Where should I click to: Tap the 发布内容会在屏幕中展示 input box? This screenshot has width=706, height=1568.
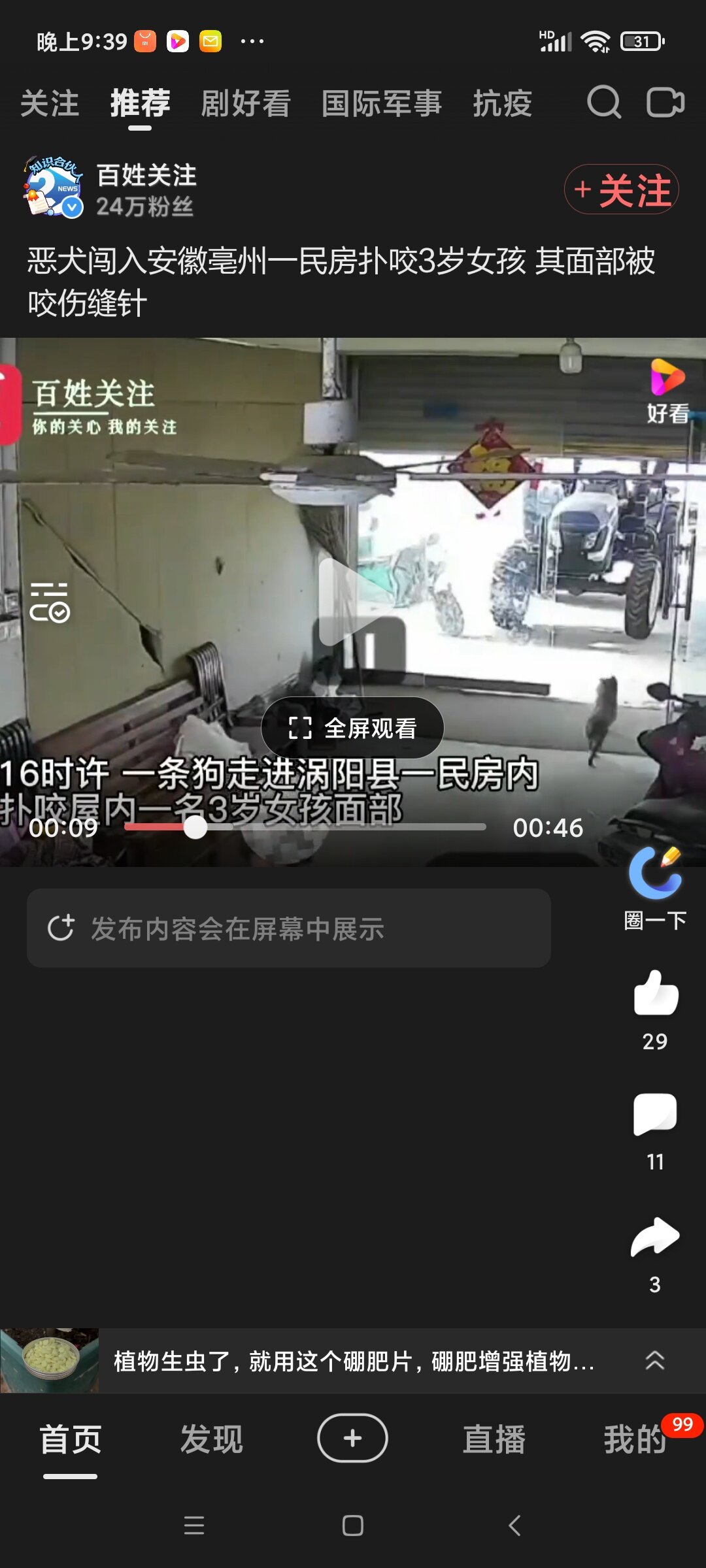288,928
